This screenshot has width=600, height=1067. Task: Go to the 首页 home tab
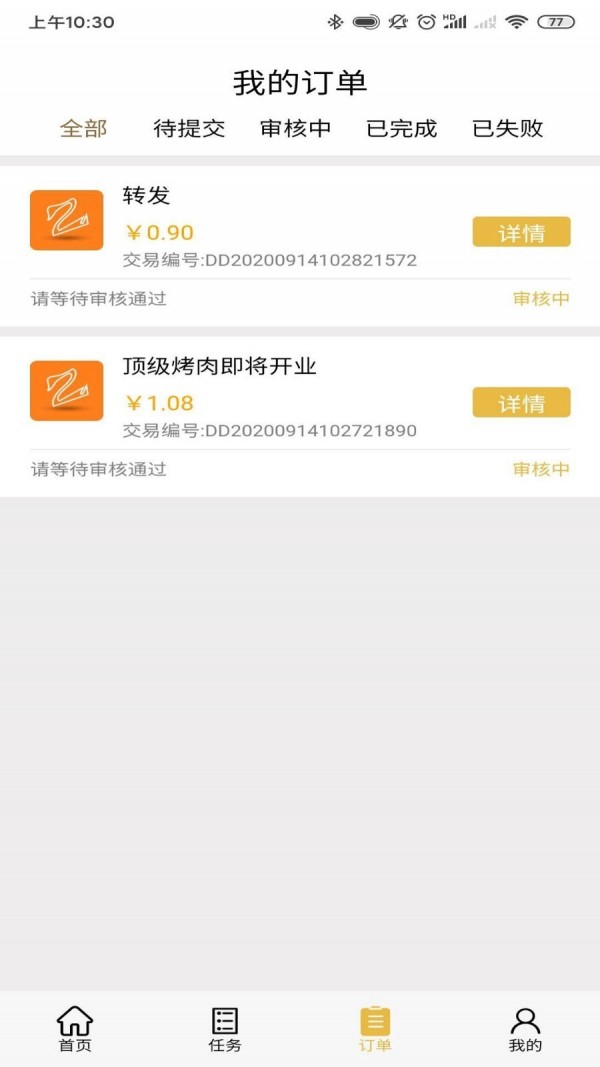[75, 1029]
